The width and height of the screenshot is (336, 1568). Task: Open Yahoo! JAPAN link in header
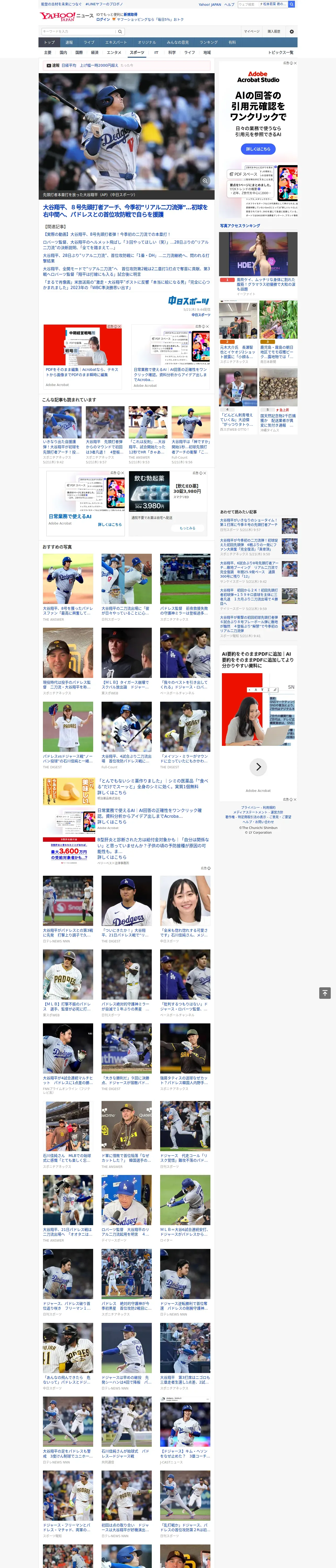click(x=210, y=4)
